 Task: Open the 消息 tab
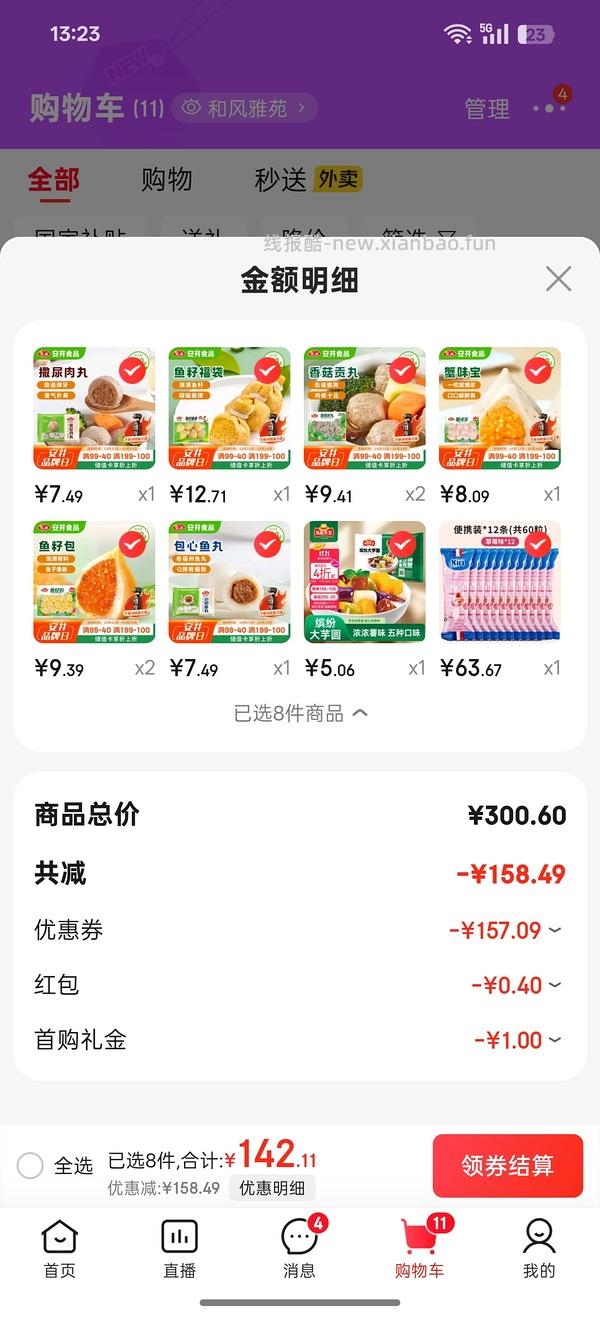click(x=299, y=1248)
